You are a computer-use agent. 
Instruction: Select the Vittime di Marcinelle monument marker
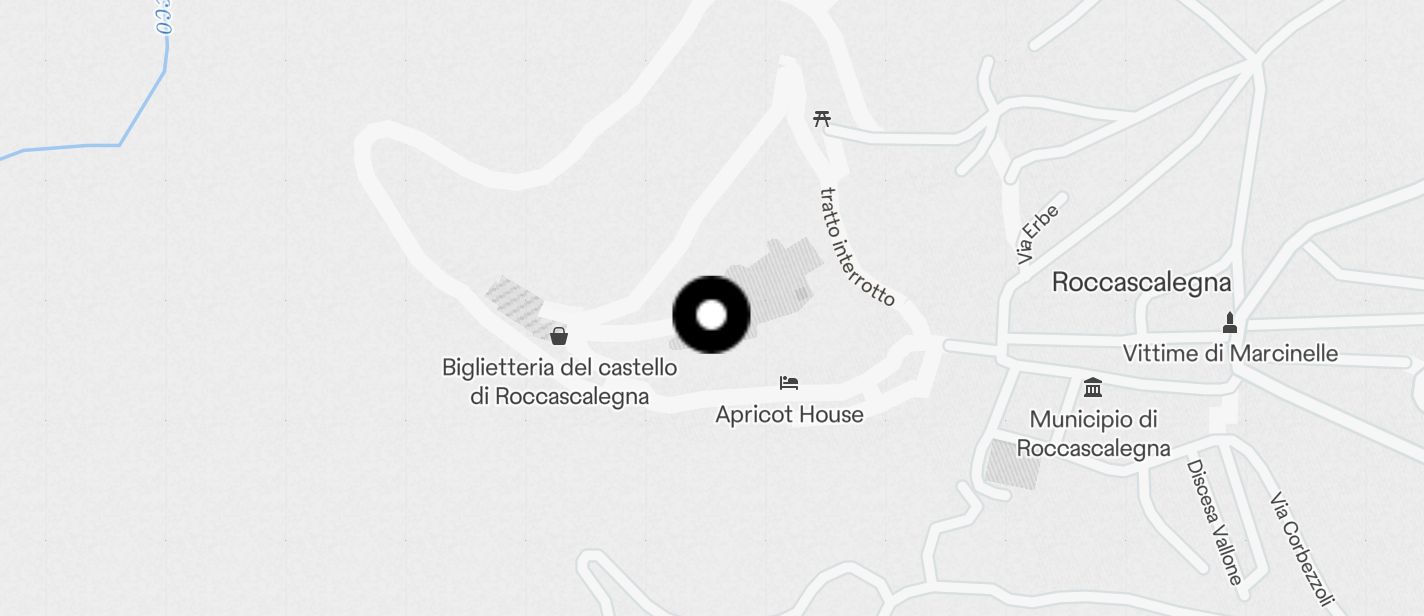[1230, 323]
